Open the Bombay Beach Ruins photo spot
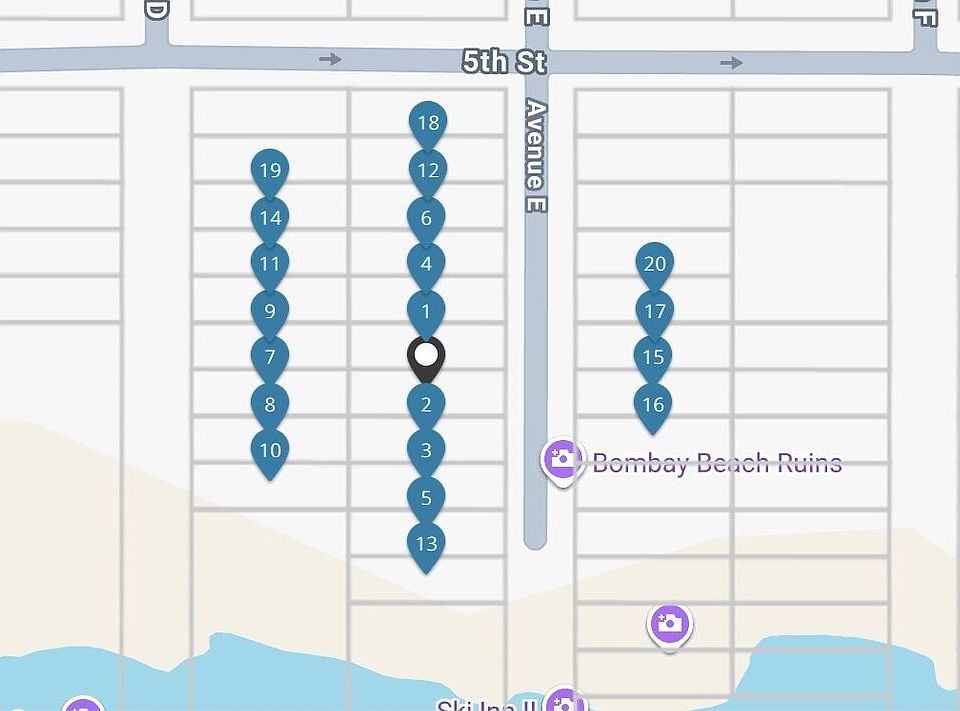 tap(562, 460)
